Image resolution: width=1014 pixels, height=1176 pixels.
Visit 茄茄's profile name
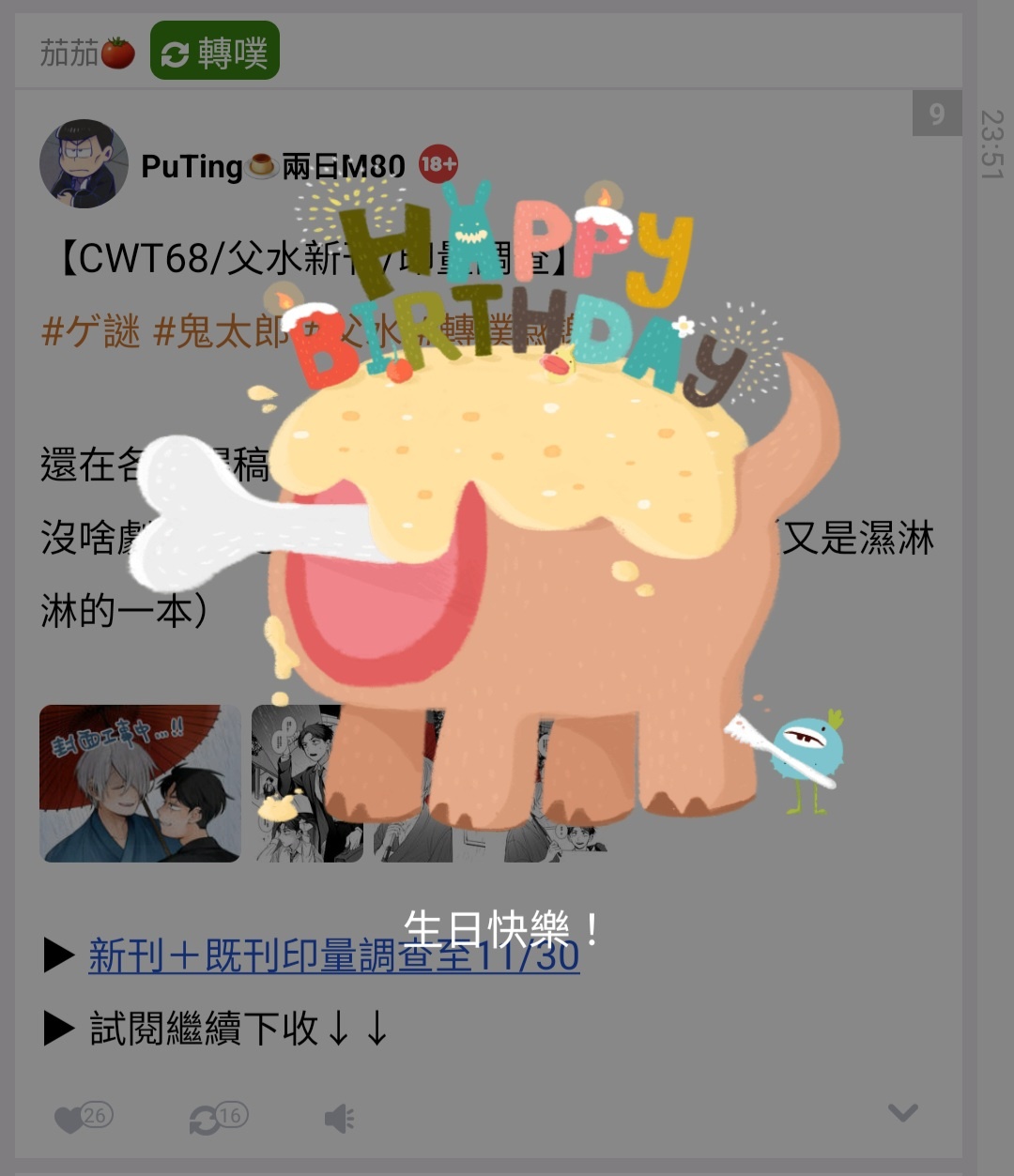click(x=70, y=53)
